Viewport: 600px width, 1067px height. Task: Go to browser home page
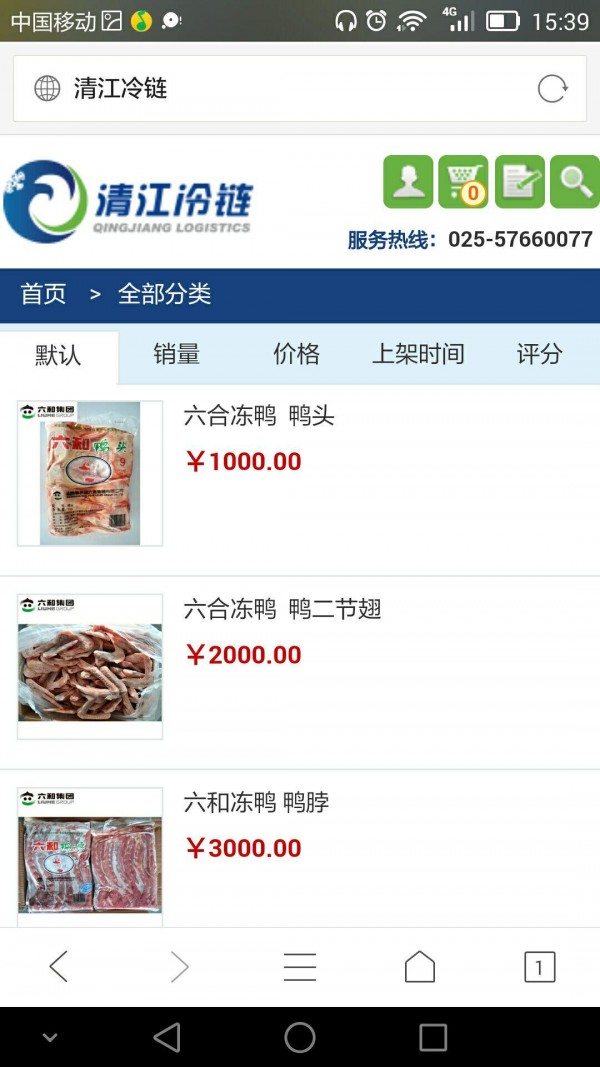point(420,966)
